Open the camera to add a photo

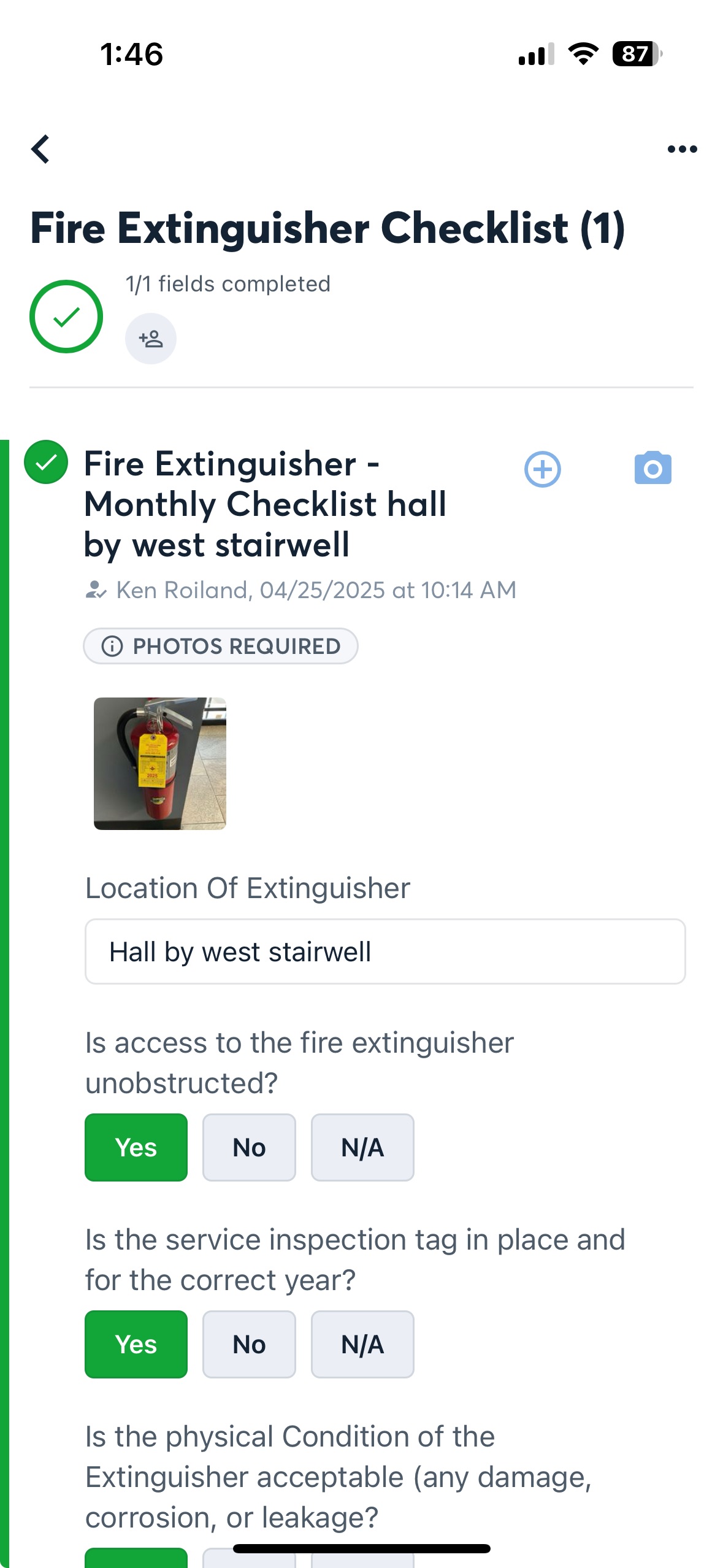(652, 469)
